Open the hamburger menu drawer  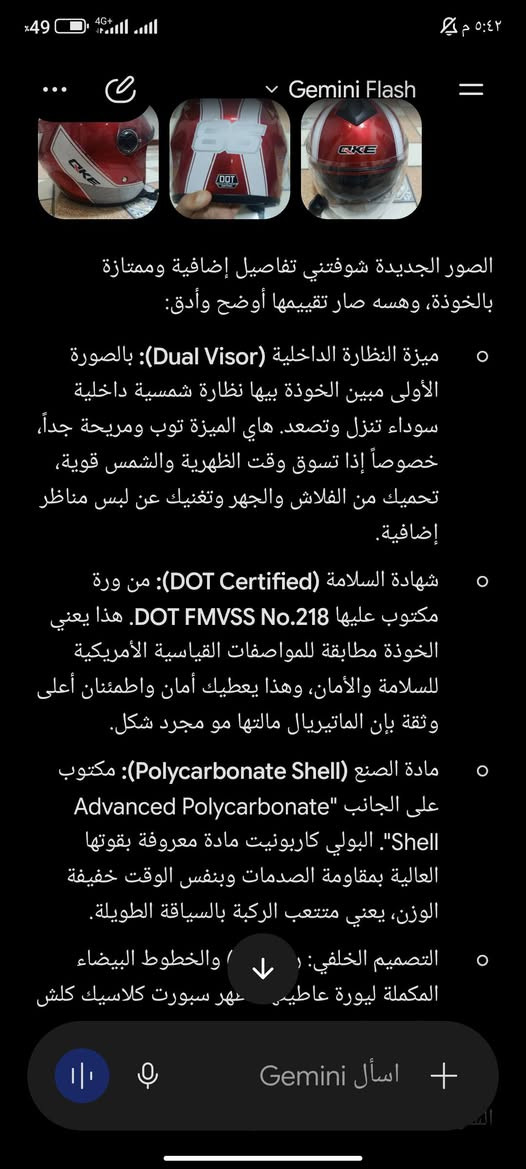(471, 89)
